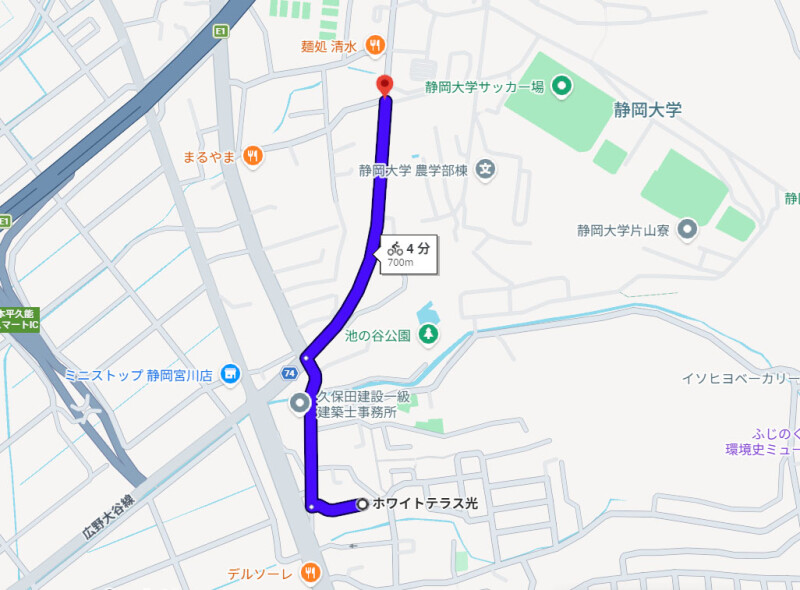Open the 静岡大学 農学部棟 place marker
The width and height of the screenshot is (800, 590).
[x=486, y=170]
